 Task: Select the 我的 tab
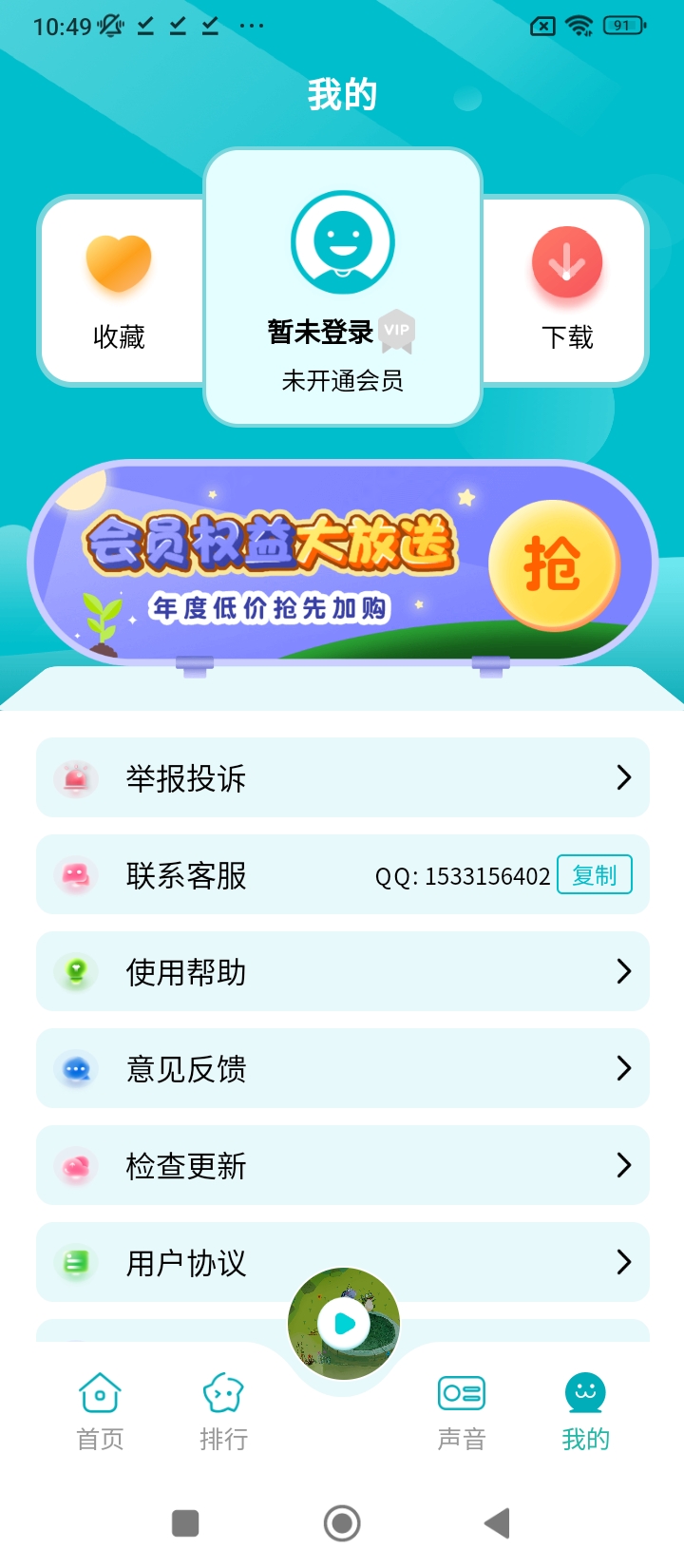point(585,1411)
